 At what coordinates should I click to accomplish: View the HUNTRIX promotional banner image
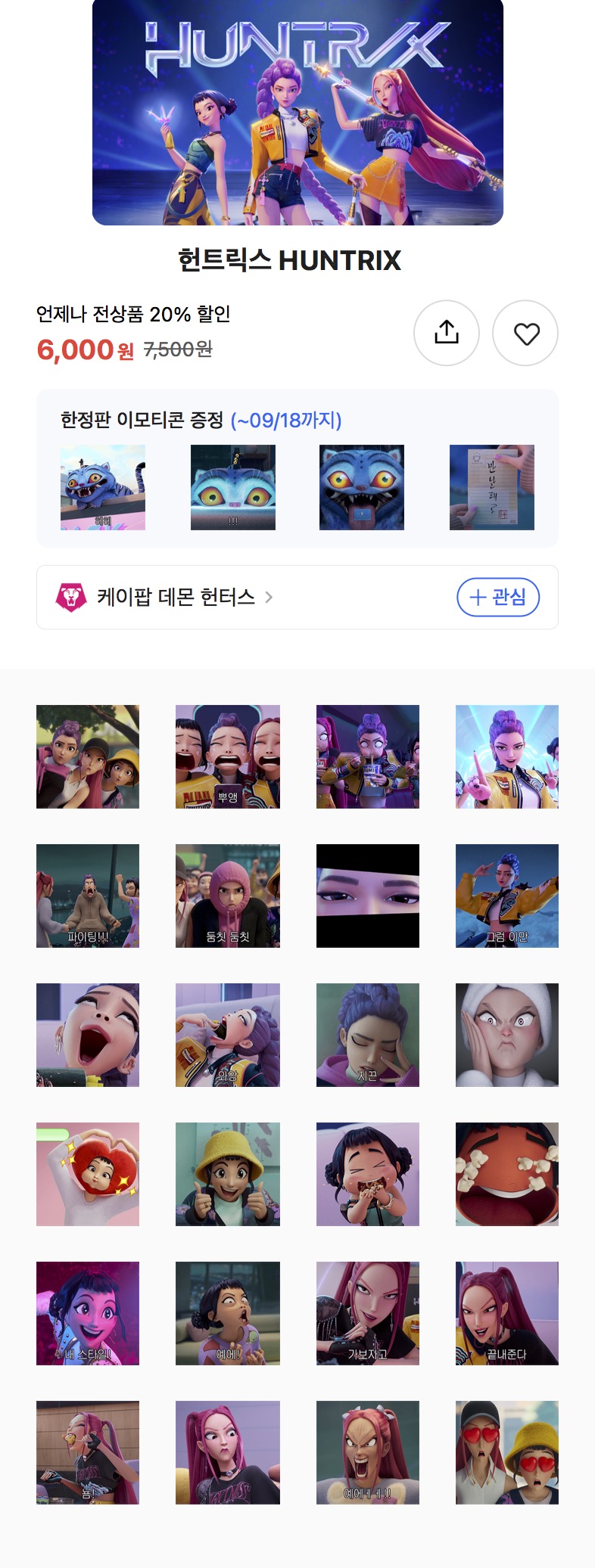click(x=297, y=115)
